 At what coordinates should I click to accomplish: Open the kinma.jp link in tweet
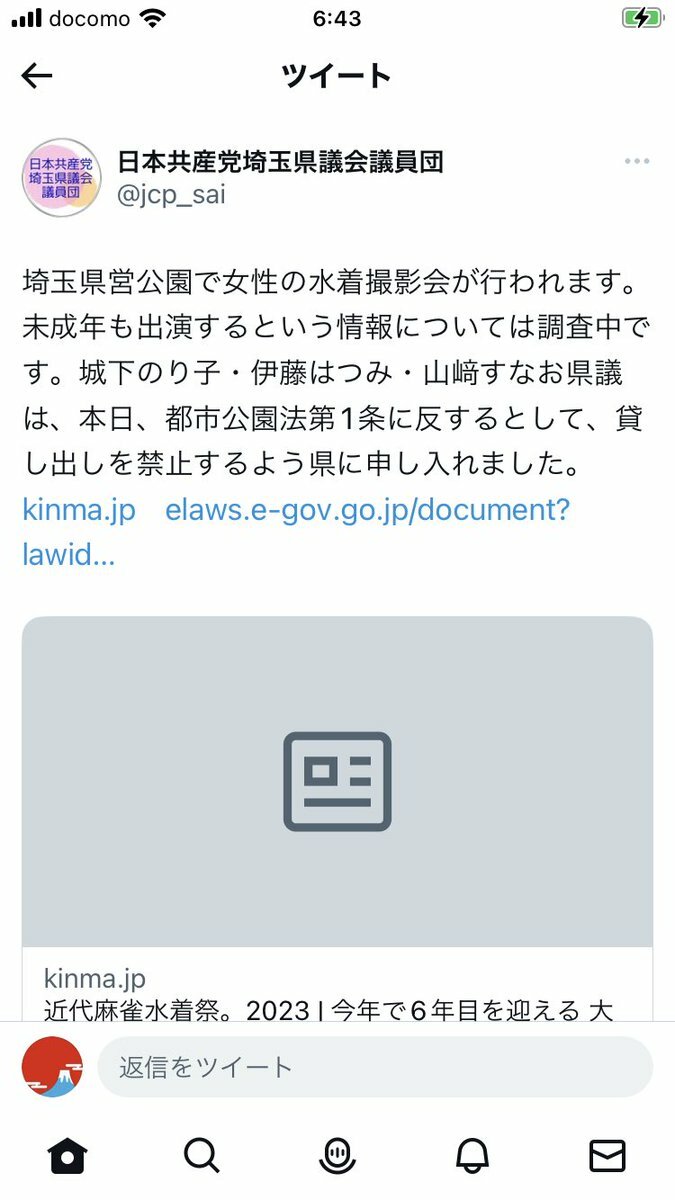[x=78, y=510]
